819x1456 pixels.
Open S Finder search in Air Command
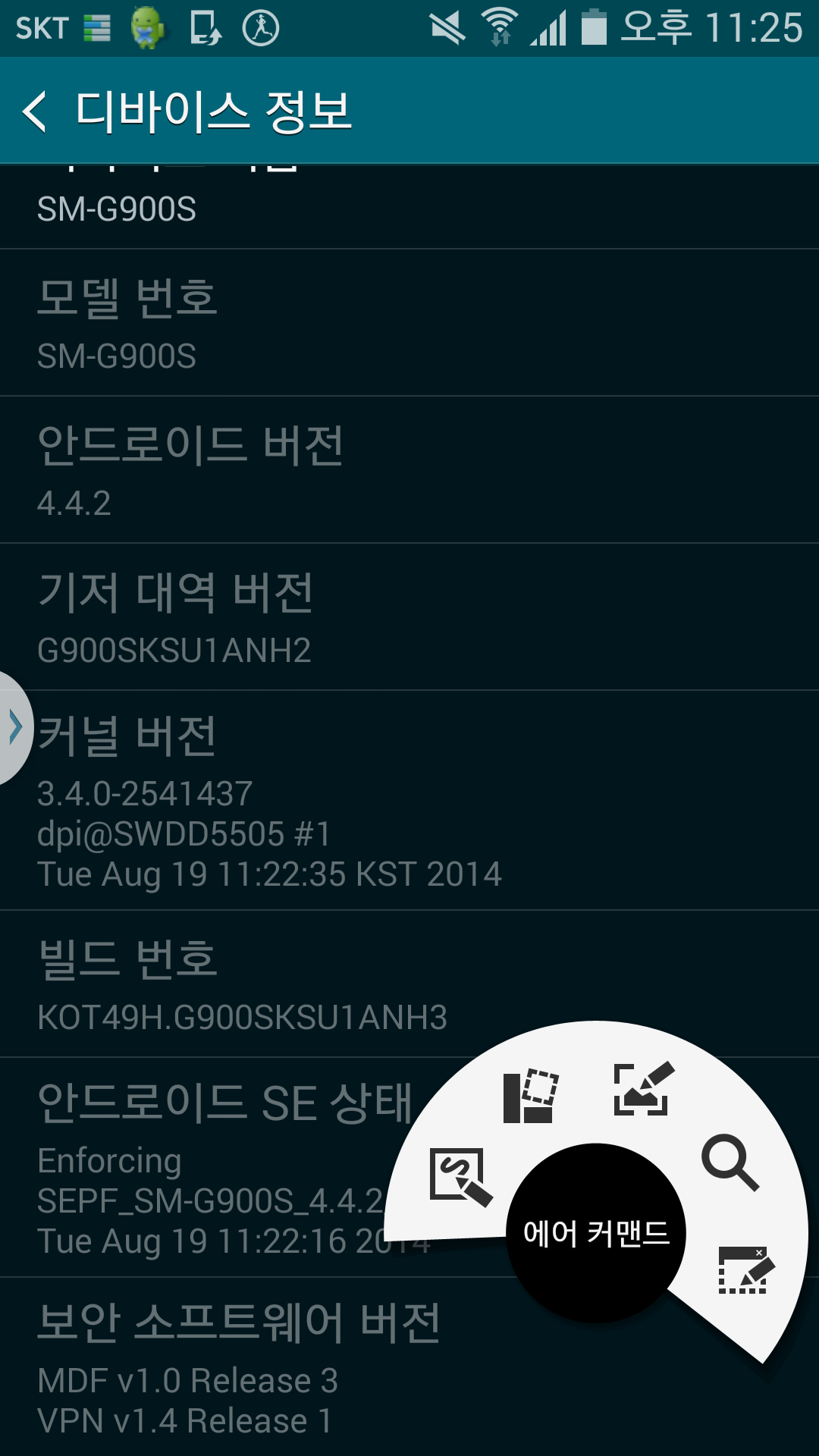pyautogui.click(x=730, y=1163)
